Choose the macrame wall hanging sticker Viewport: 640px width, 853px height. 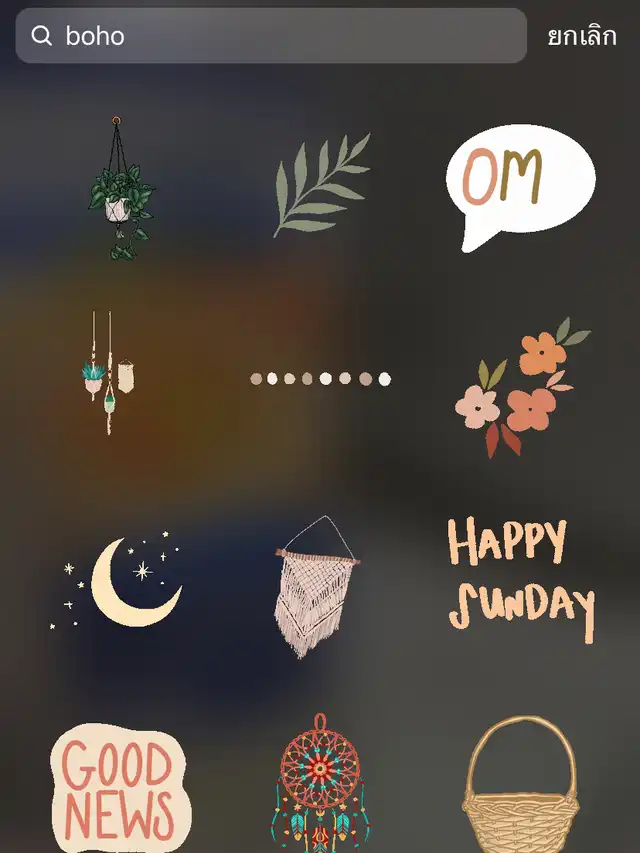point(316,588)
